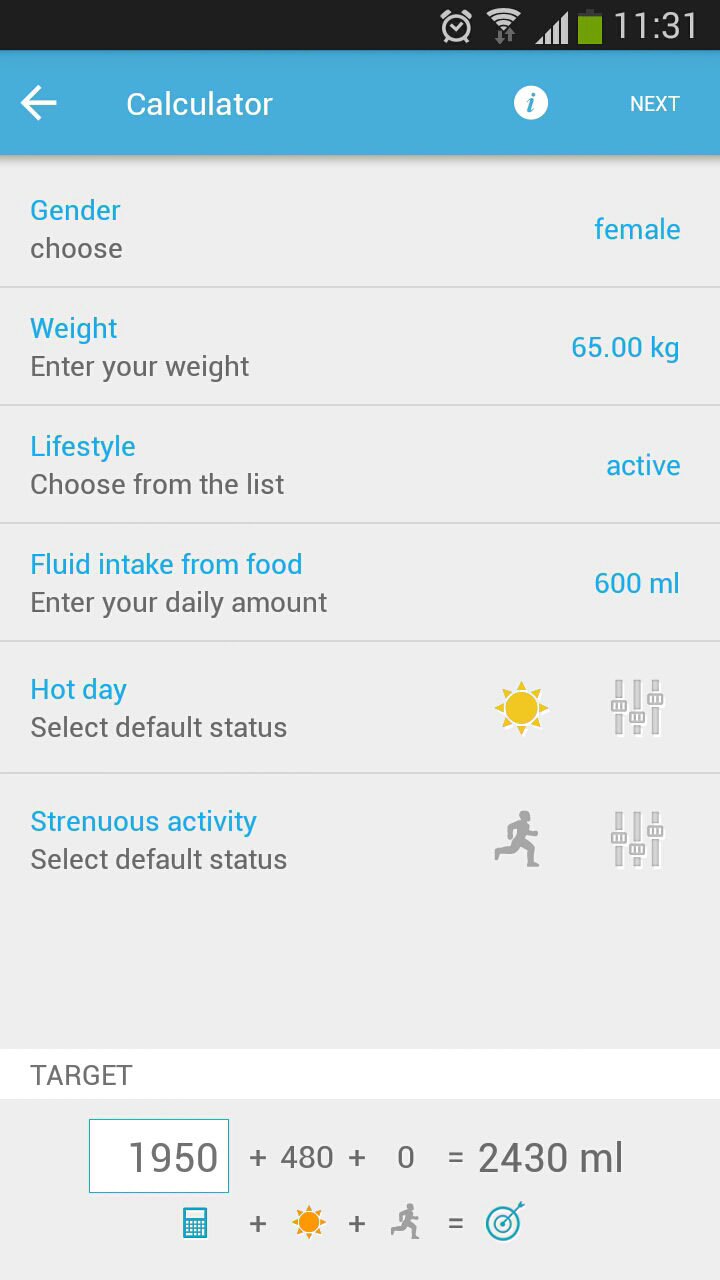Open the female gender value selector
Screen dimensions: 720x1280
pos(637,229)
